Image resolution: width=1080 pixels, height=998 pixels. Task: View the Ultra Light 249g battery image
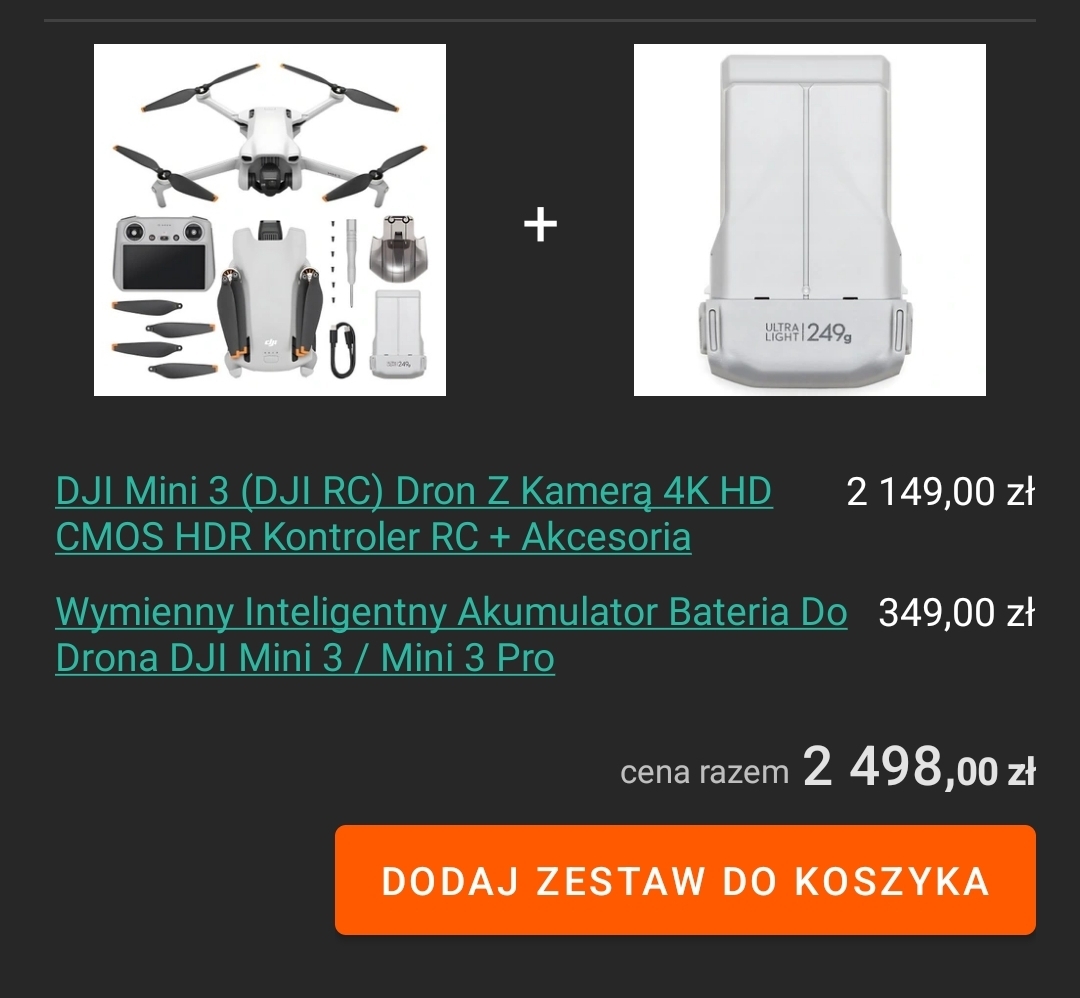point(809,220)
